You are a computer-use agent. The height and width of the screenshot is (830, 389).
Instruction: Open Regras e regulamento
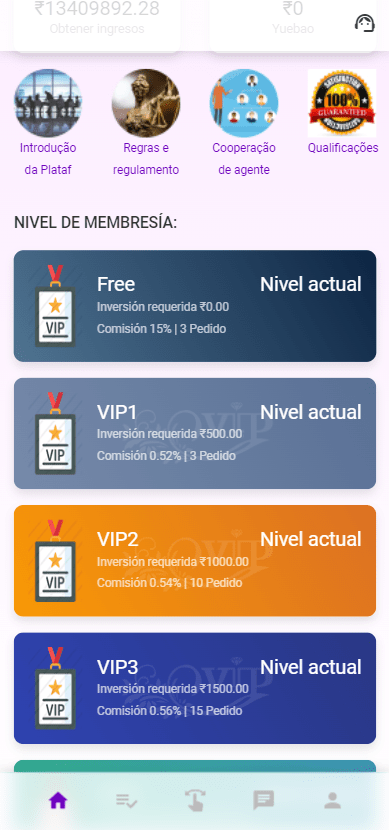pos(146,123)
